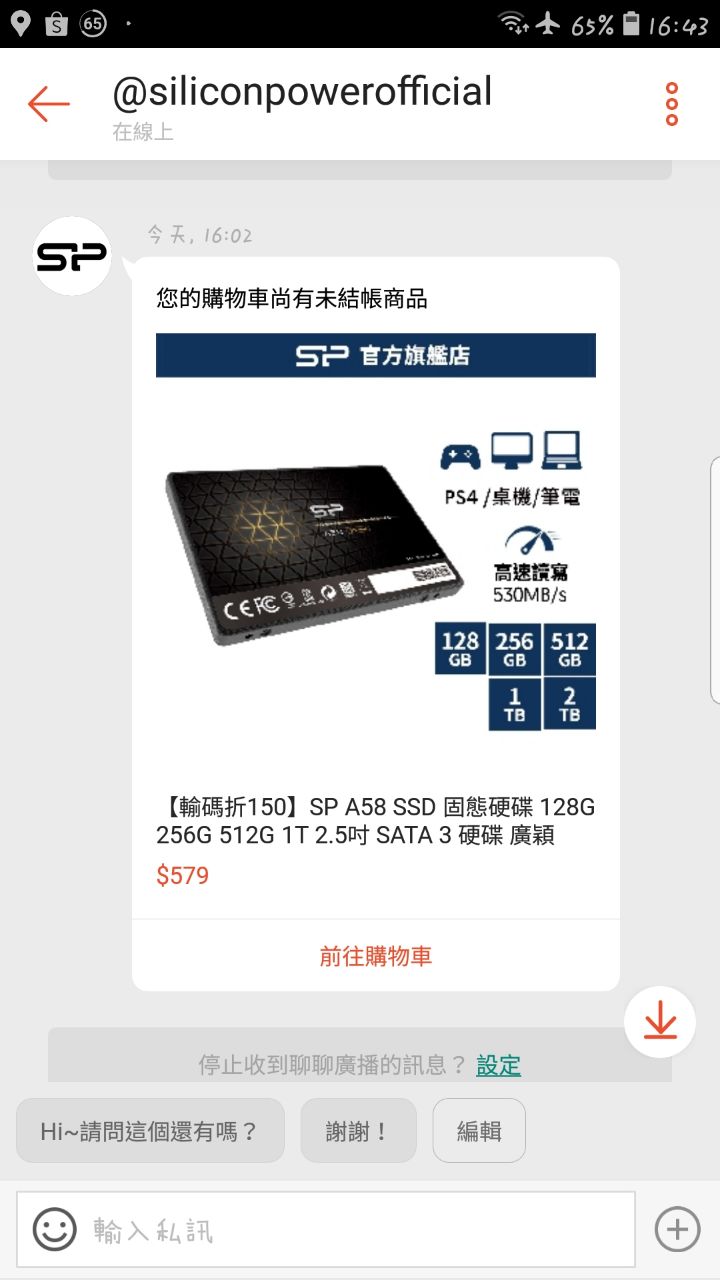The height and width of the screenshot is (1280, 720).
Task: Send quick reply 謝謝！
Action: point(358,1131)
